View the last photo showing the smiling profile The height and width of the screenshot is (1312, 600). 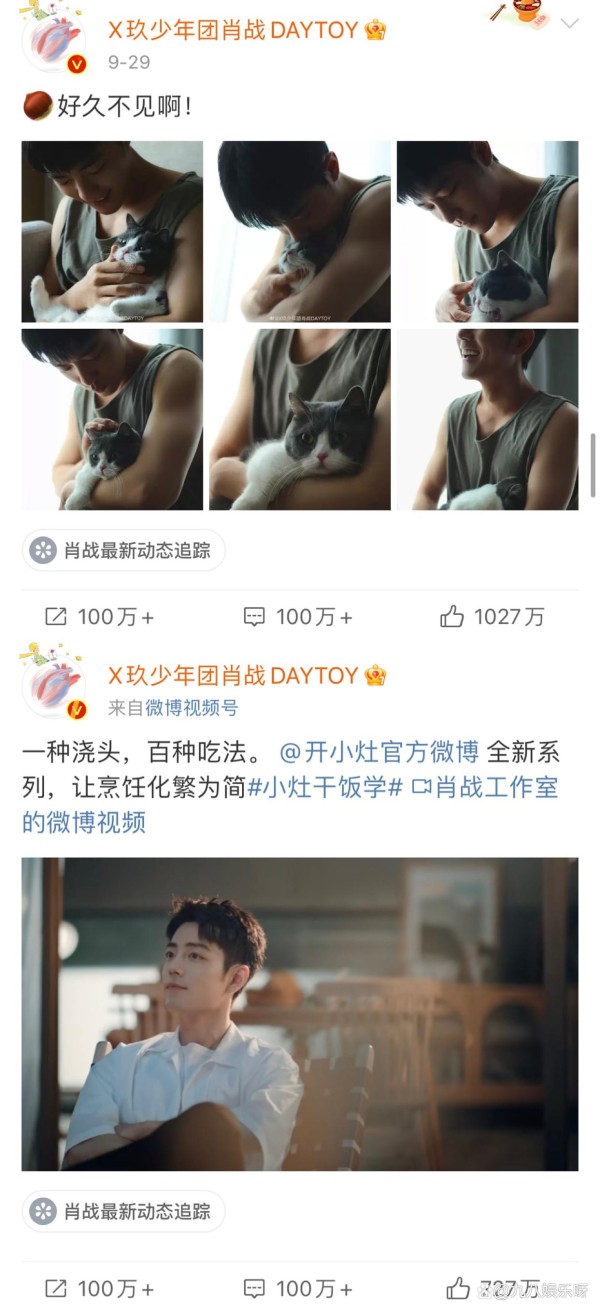point(487,419)
